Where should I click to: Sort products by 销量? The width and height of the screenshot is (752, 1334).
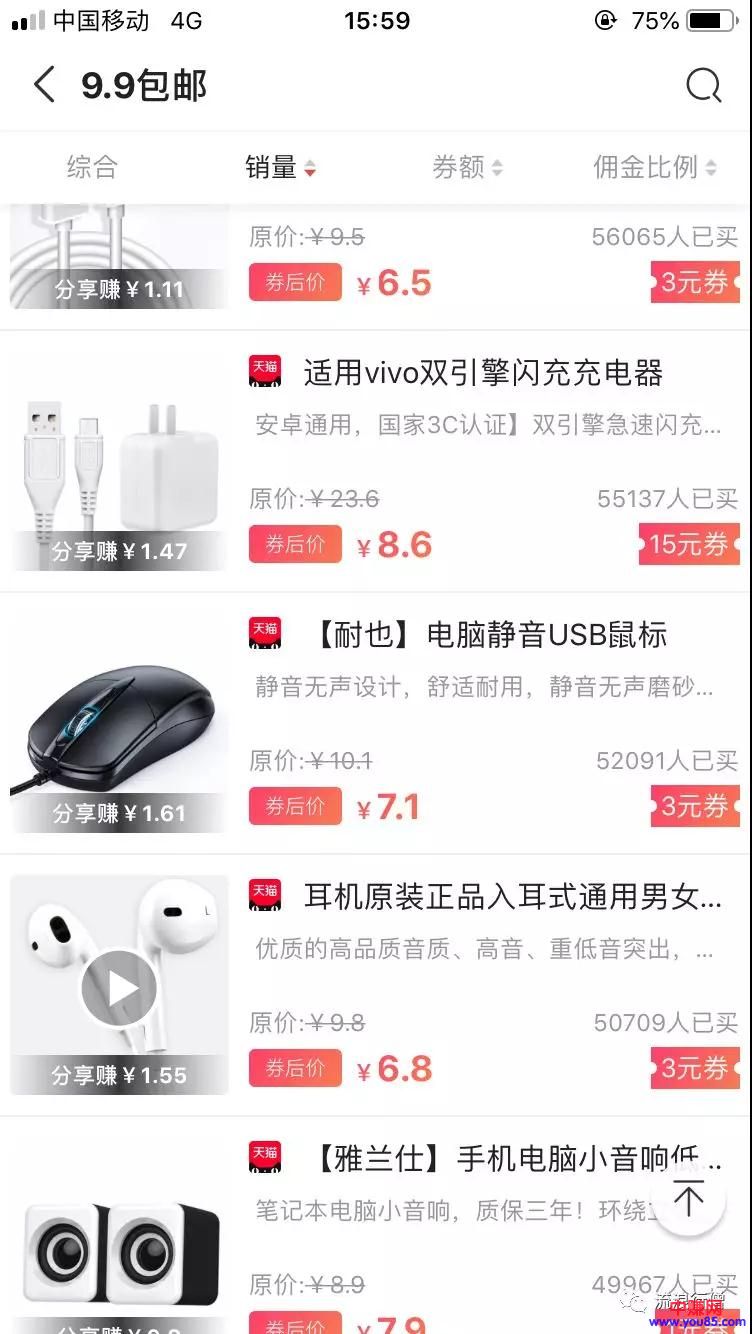280,167
